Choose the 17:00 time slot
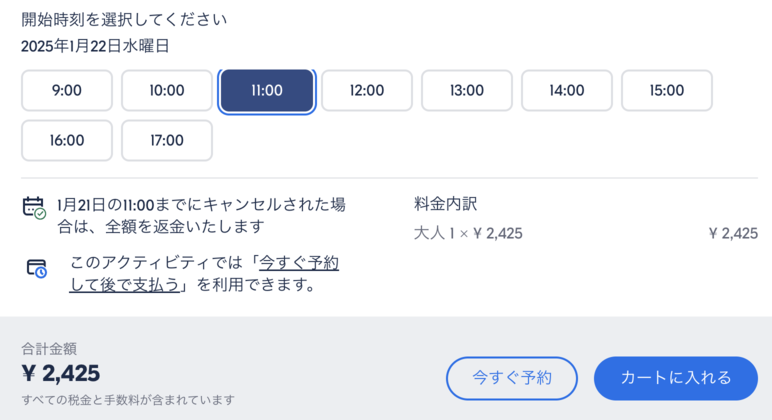Screen dimensions: 772x420 tap(167, 140)
